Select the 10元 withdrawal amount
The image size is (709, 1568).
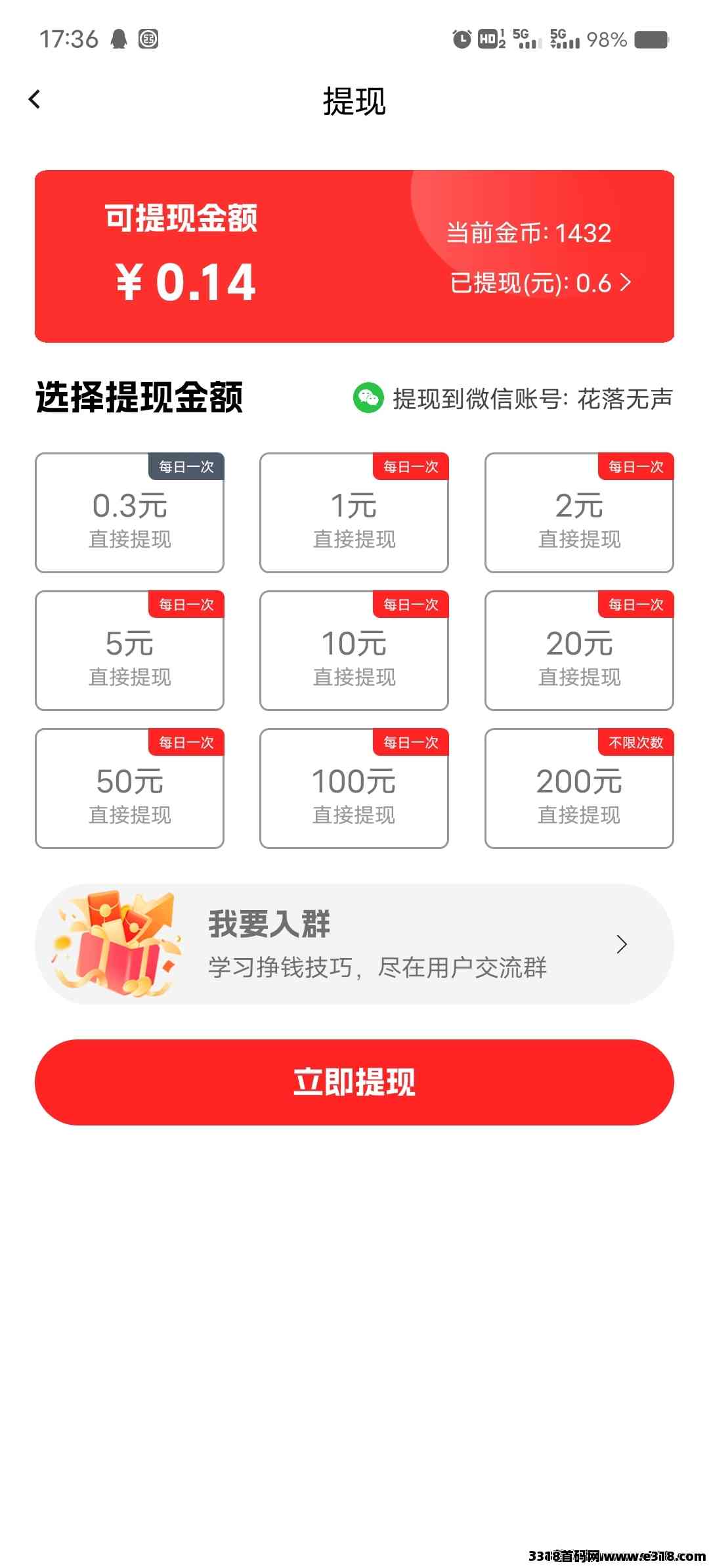point(354,651)
